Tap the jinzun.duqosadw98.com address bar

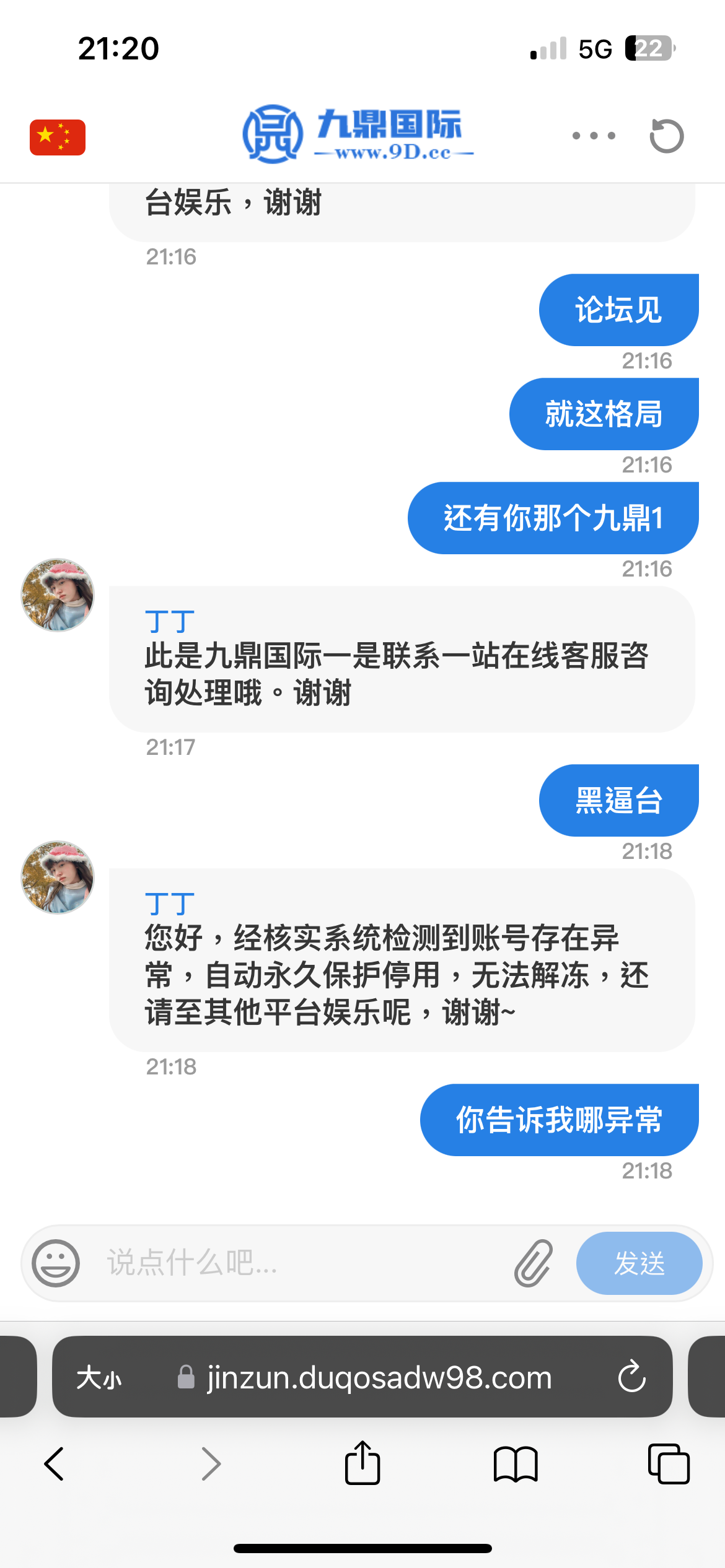378,1378
